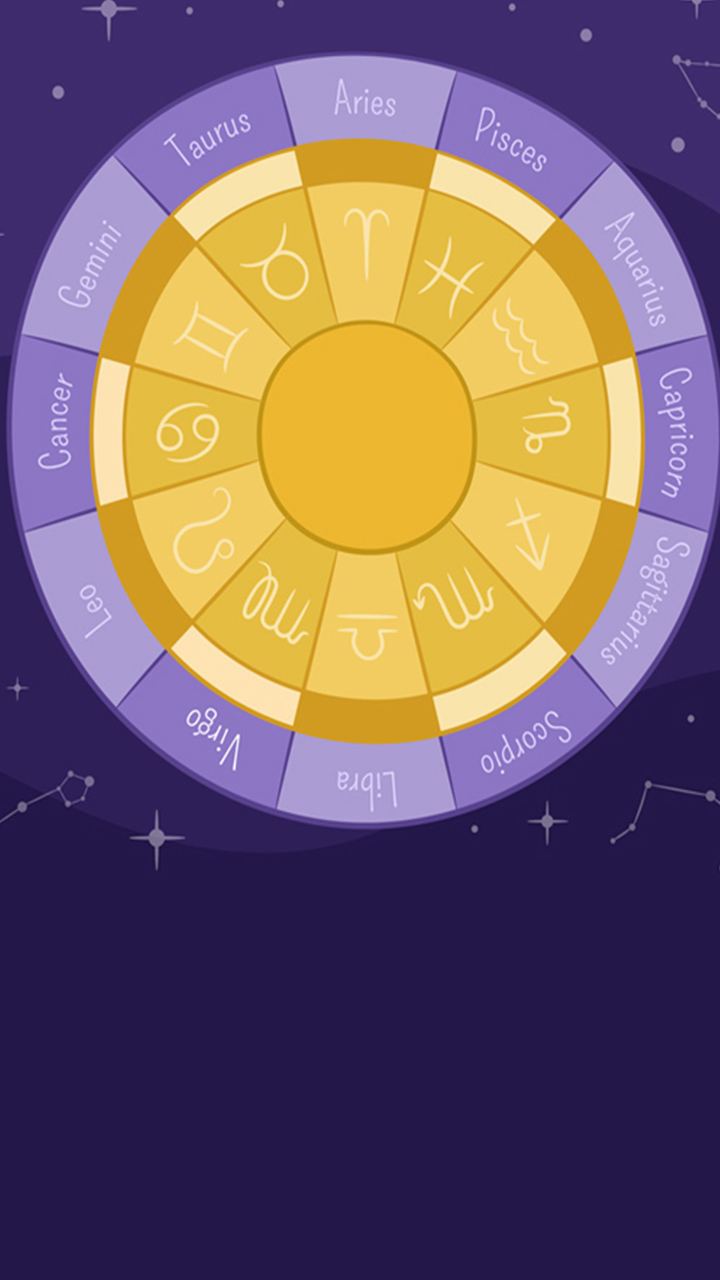Screen dimensions: 720x1280
Task: Pick the Scorpio sign
Action: [x=525, y=744]
